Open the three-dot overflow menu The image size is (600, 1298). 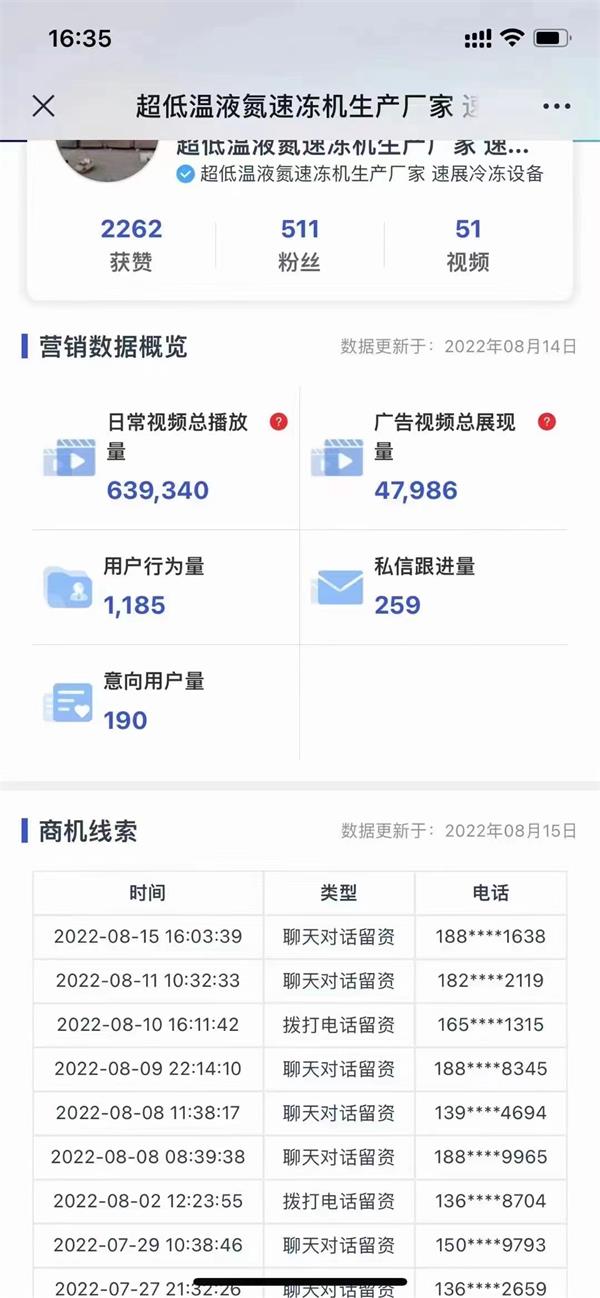[556, 106]
